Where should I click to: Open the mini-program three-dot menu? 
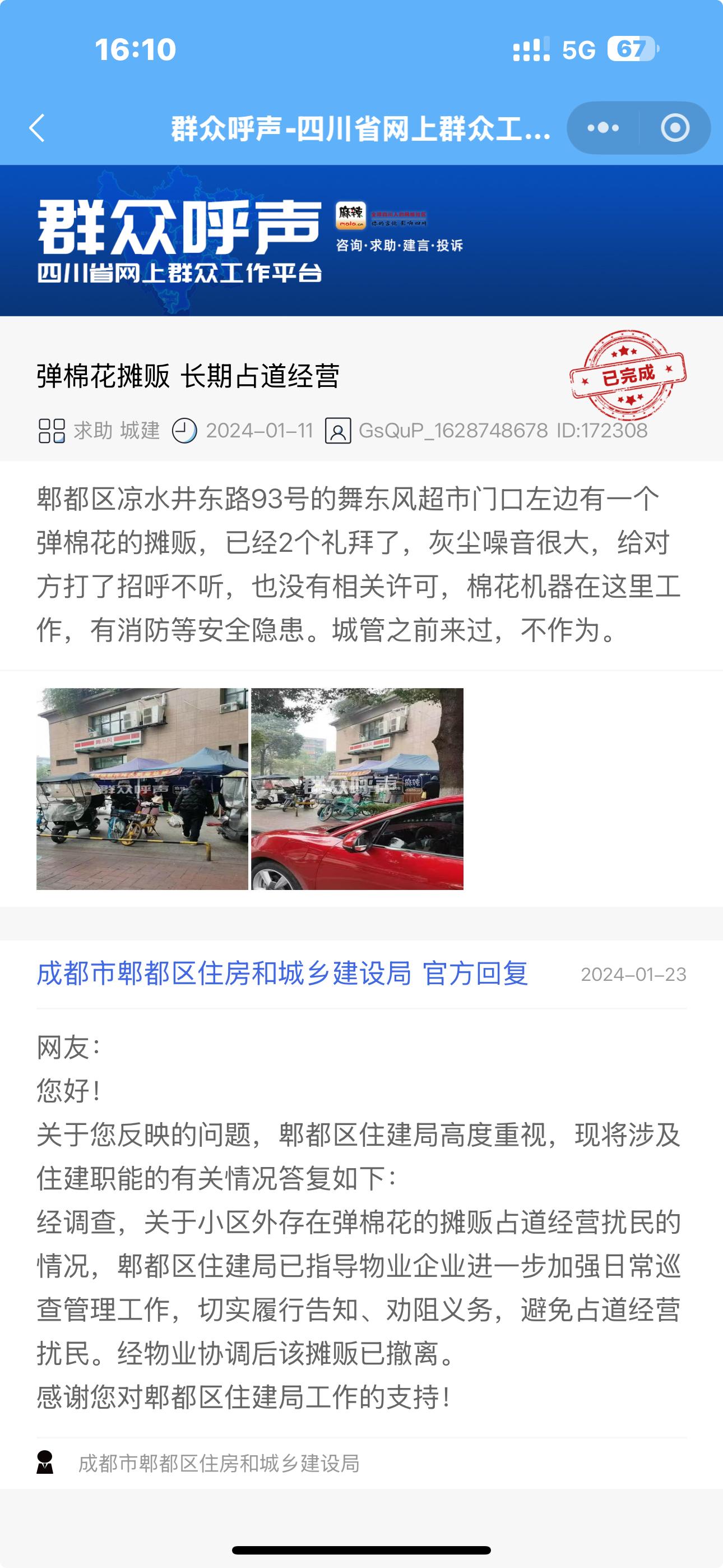pos(602,128)
